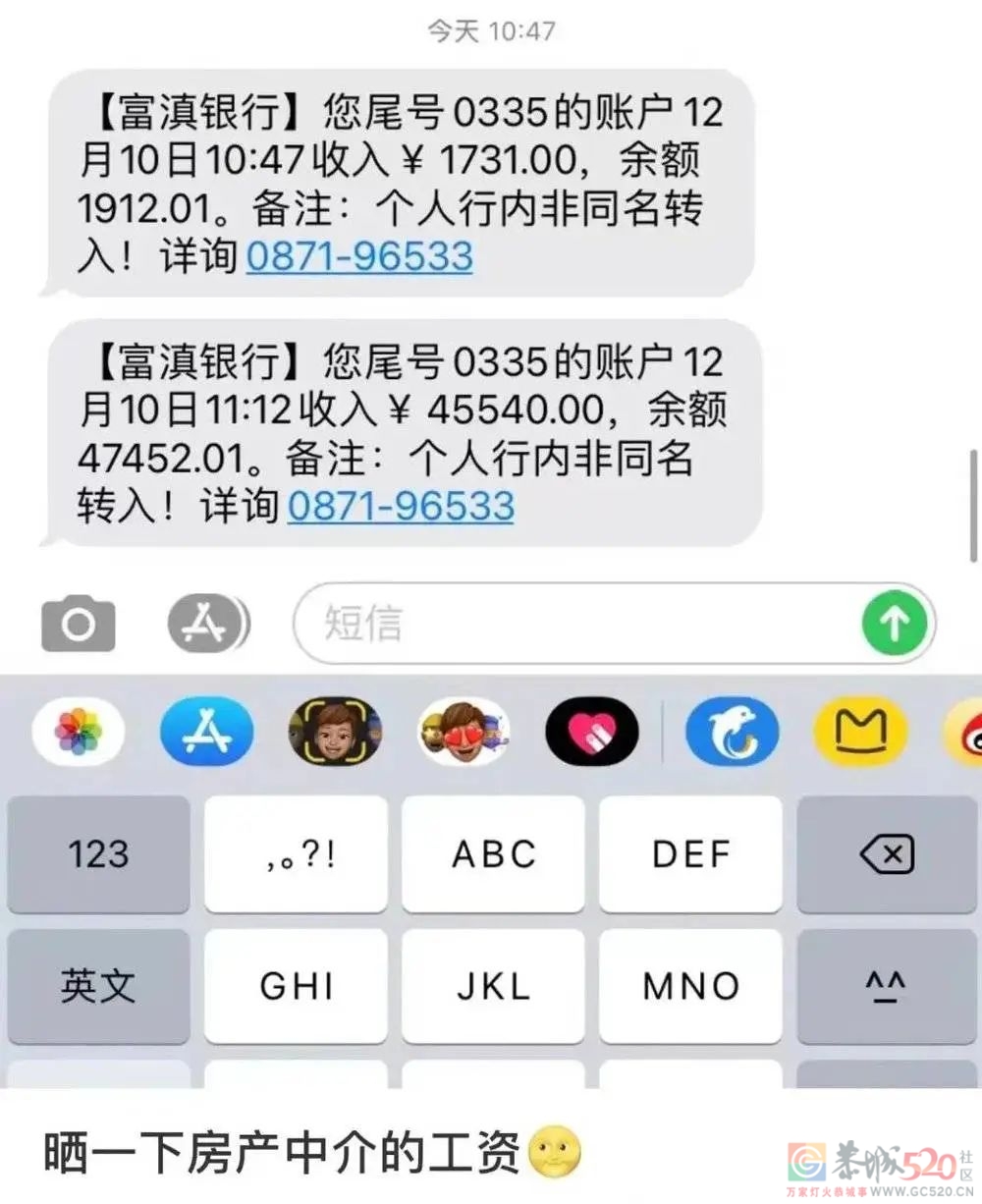Open the Photos iMessage app
The height and width of the screenshot is (1204, 982).
pyautogui.click(x=78, y=732)
